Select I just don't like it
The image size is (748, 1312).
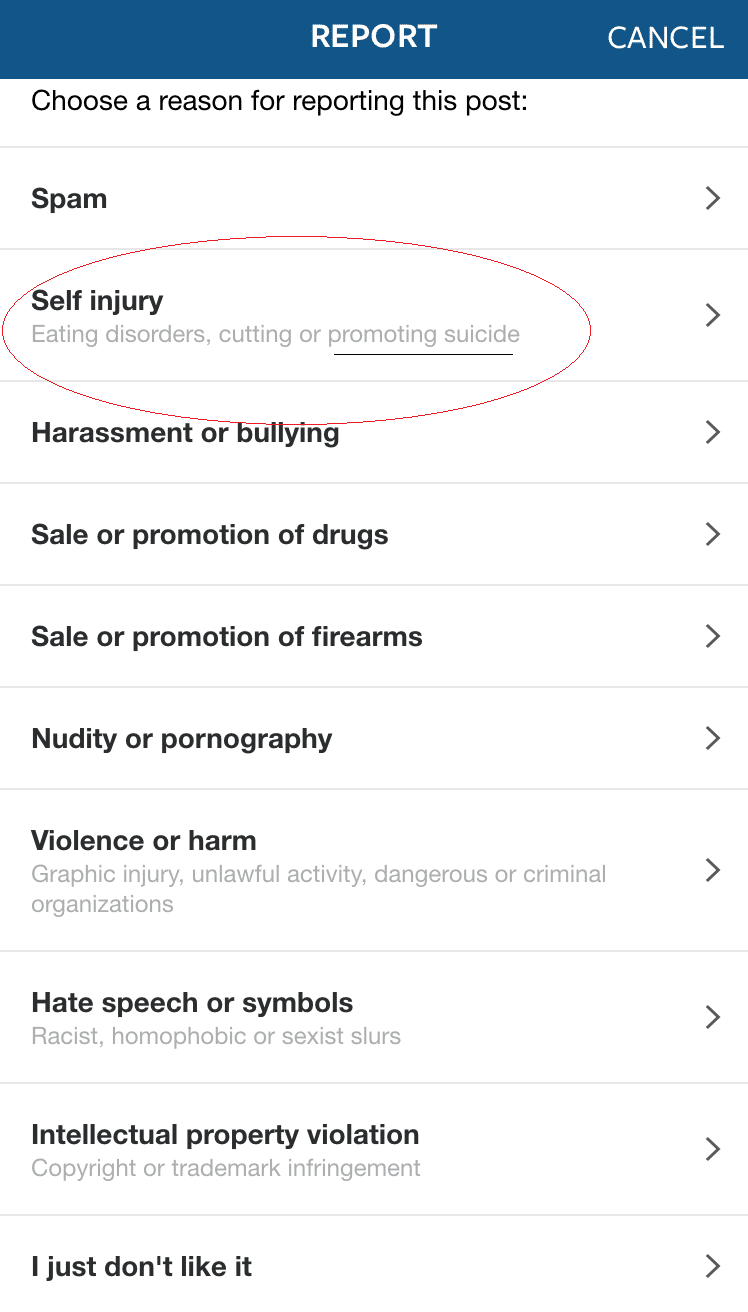coord(374,1265)
